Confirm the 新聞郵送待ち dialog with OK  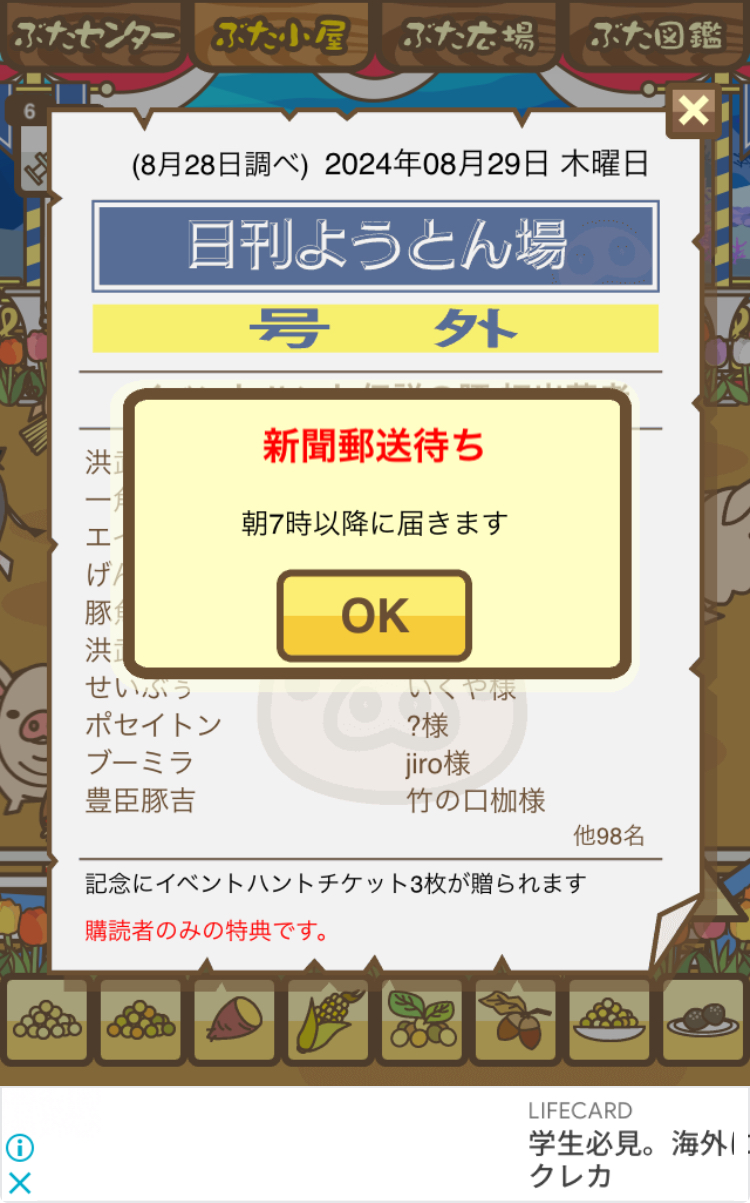374,615
